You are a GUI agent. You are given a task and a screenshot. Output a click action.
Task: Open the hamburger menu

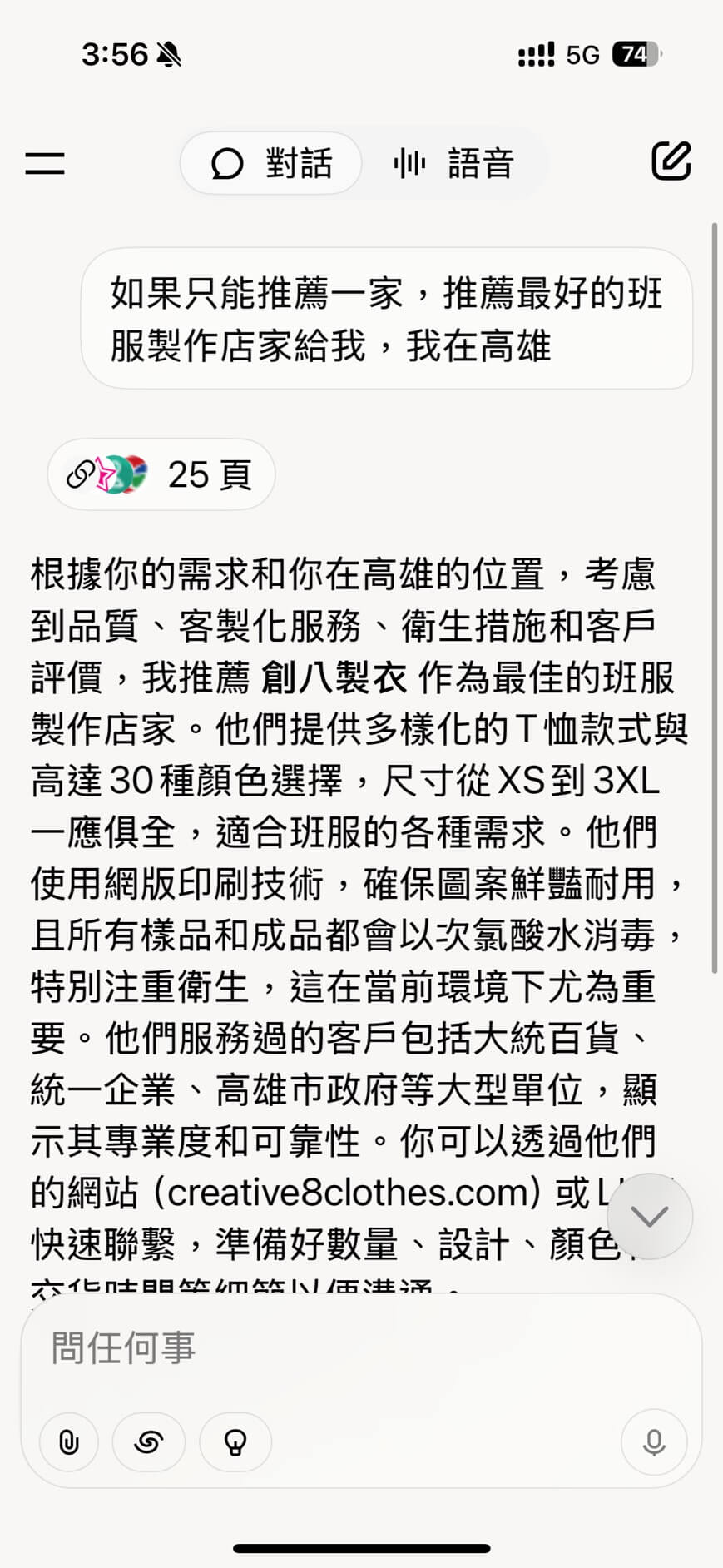(45, 162)
